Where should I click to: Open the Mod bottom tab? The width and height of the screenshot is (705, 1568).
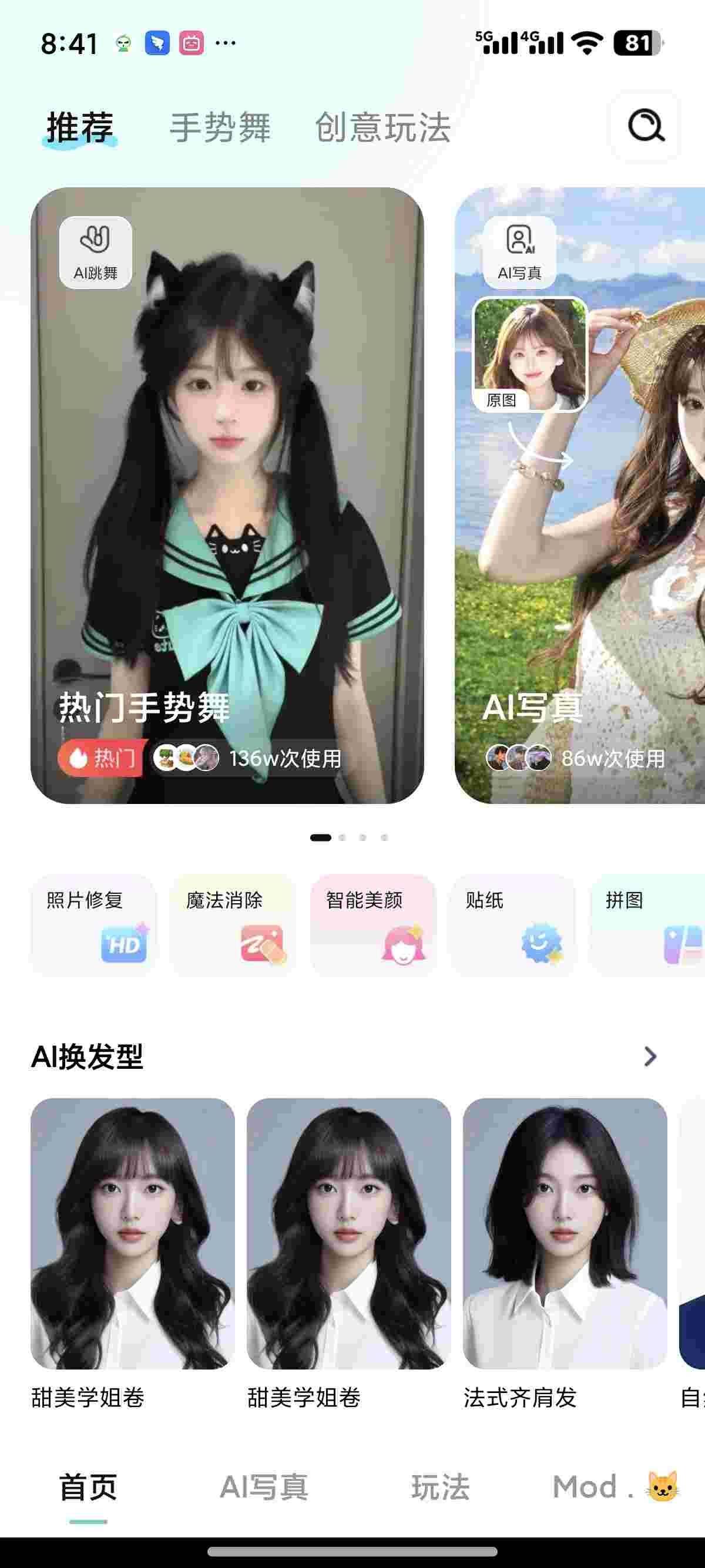tap(615, 1487)
